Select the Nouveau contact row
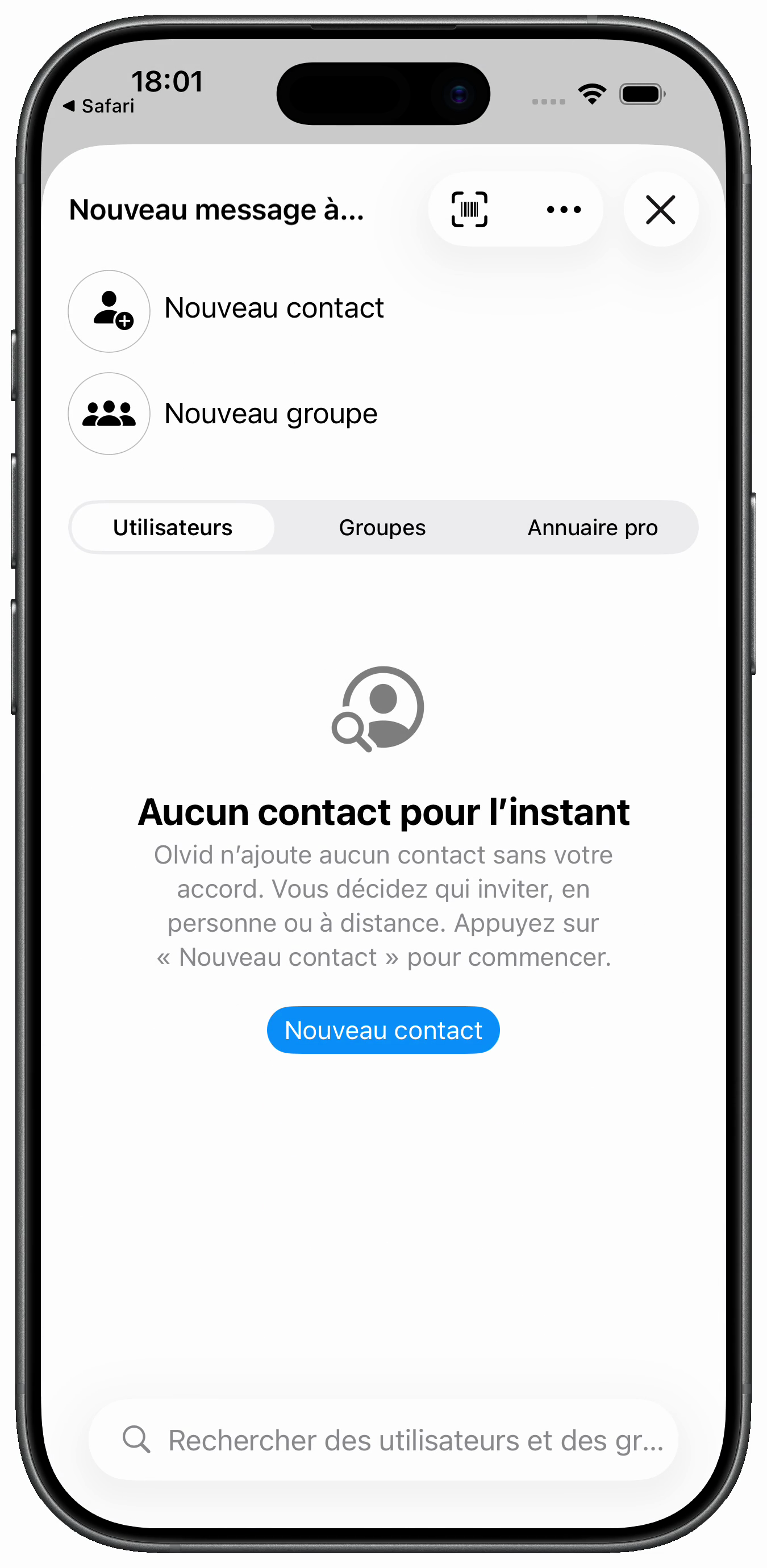Screen dimensions: 767x1568 274,309
